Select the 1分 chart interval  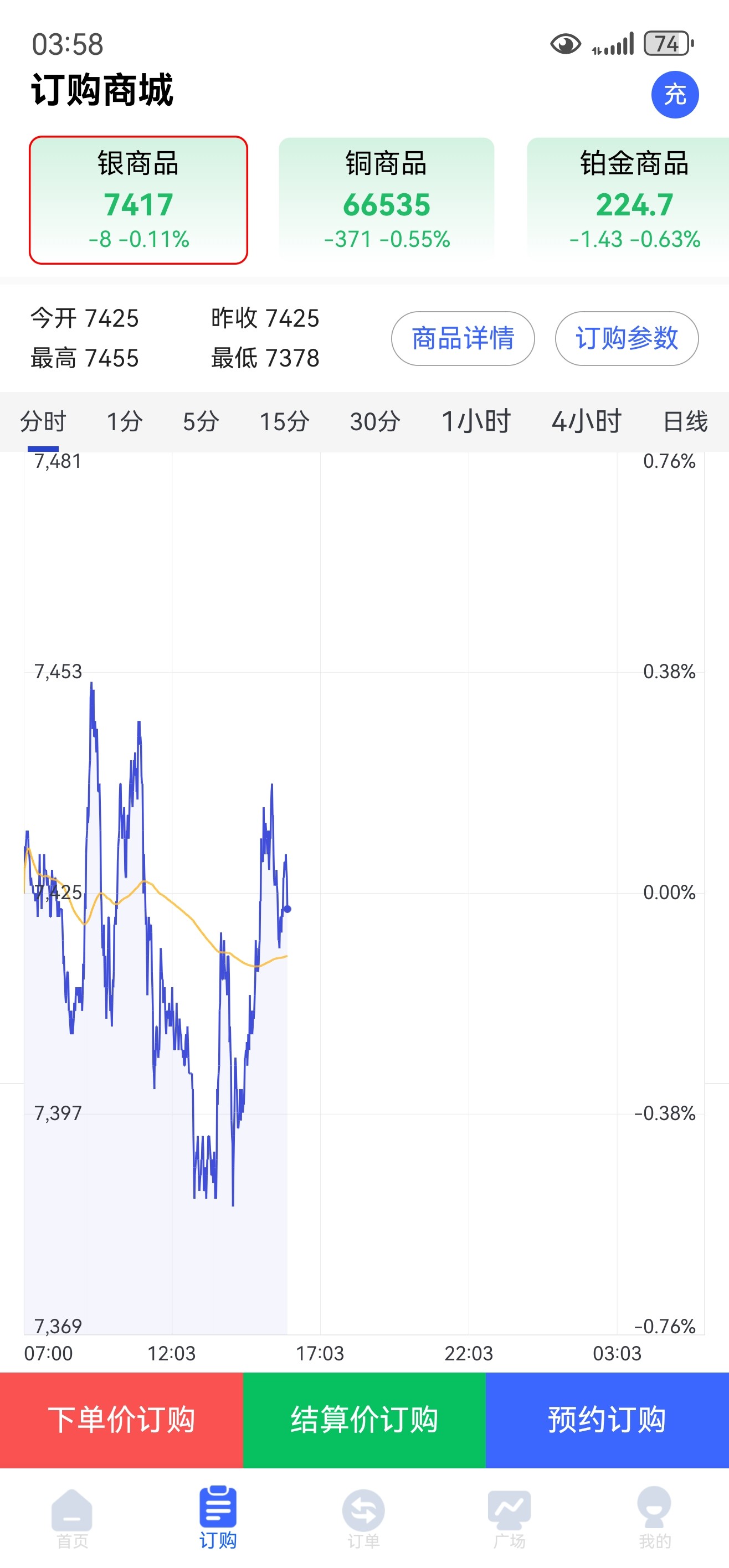pyautogui.click(x=124, y=421)
